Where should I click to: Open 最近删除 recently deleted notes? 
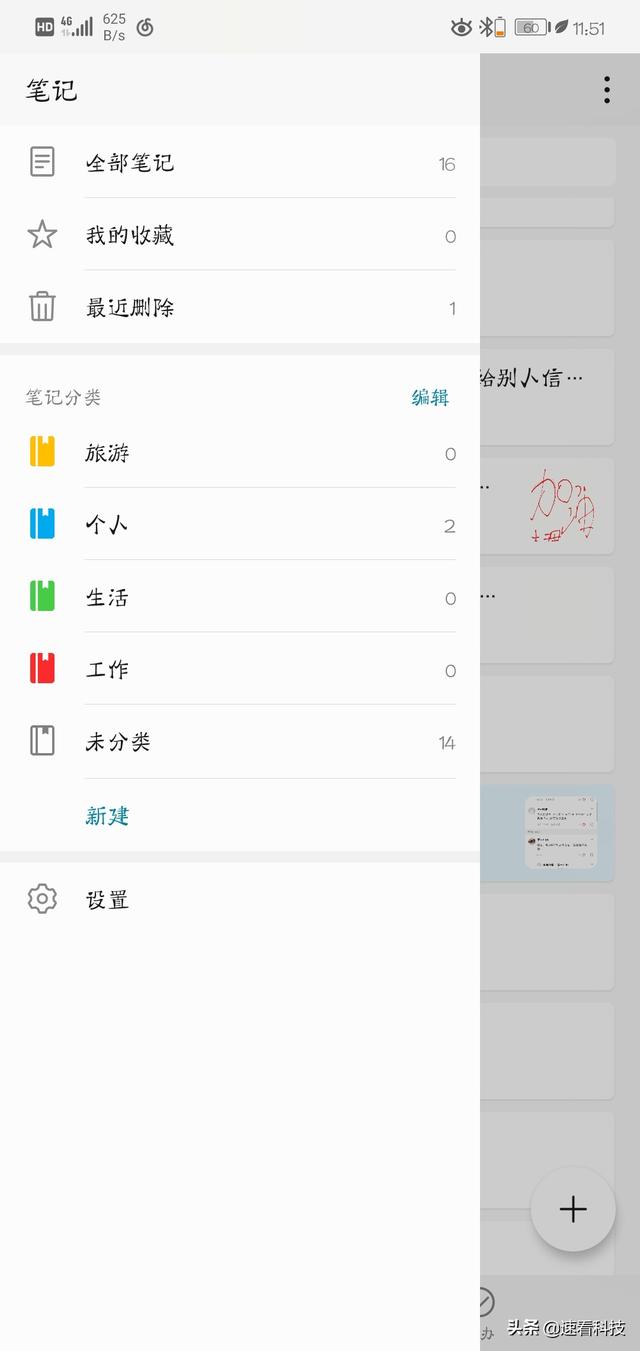(x=240, y=307)
